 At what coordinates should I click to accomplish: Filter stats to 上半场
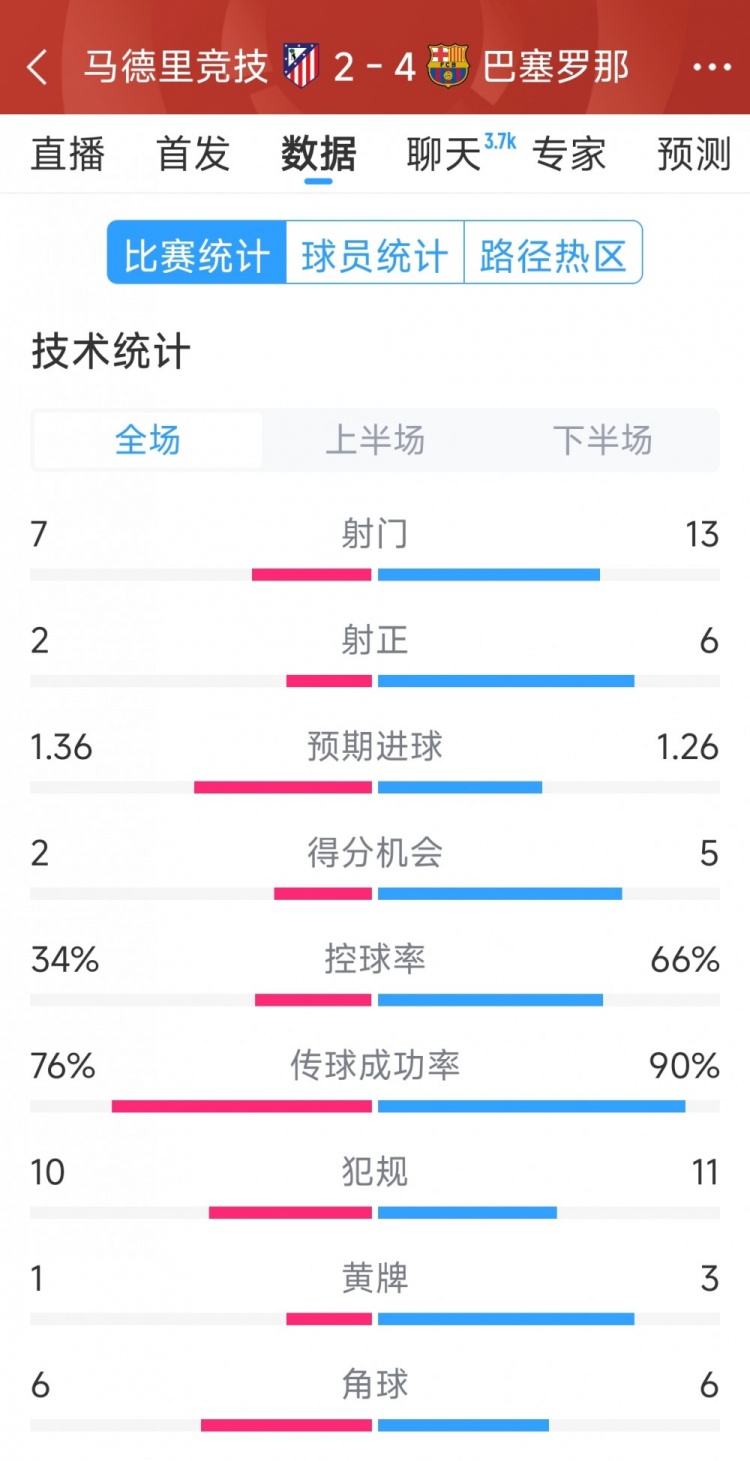click(375, 440)
